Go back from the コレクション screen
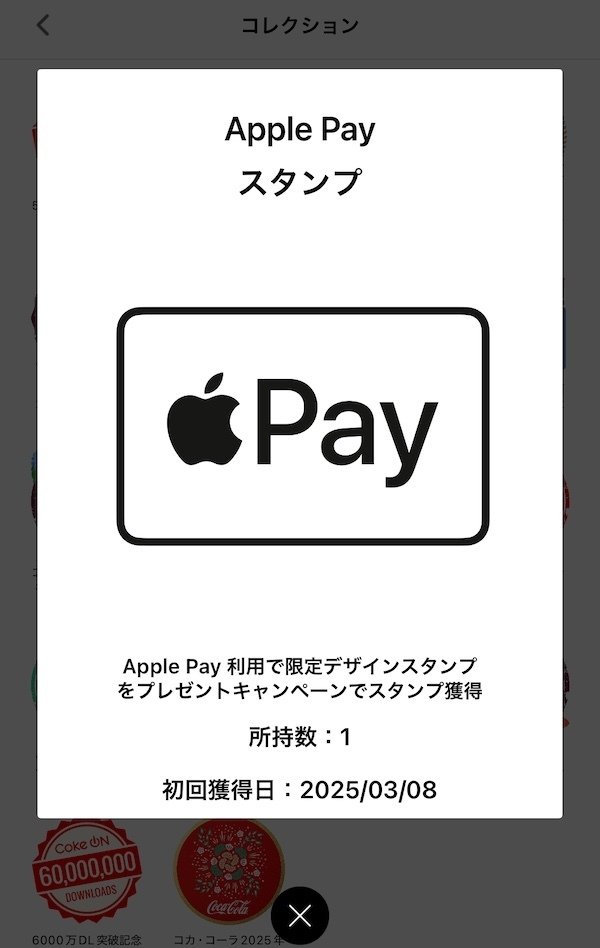The height and width of the screenshot is (948, 600). tap(43, 26)
